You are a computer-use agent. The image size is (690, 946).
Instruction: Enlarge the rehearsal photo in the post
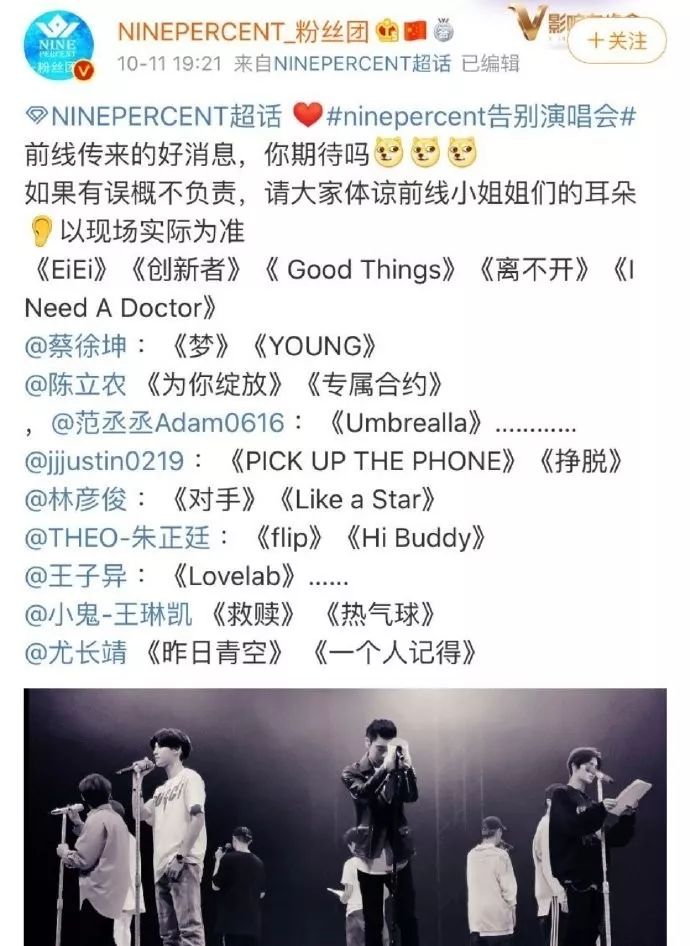point(345,817)
